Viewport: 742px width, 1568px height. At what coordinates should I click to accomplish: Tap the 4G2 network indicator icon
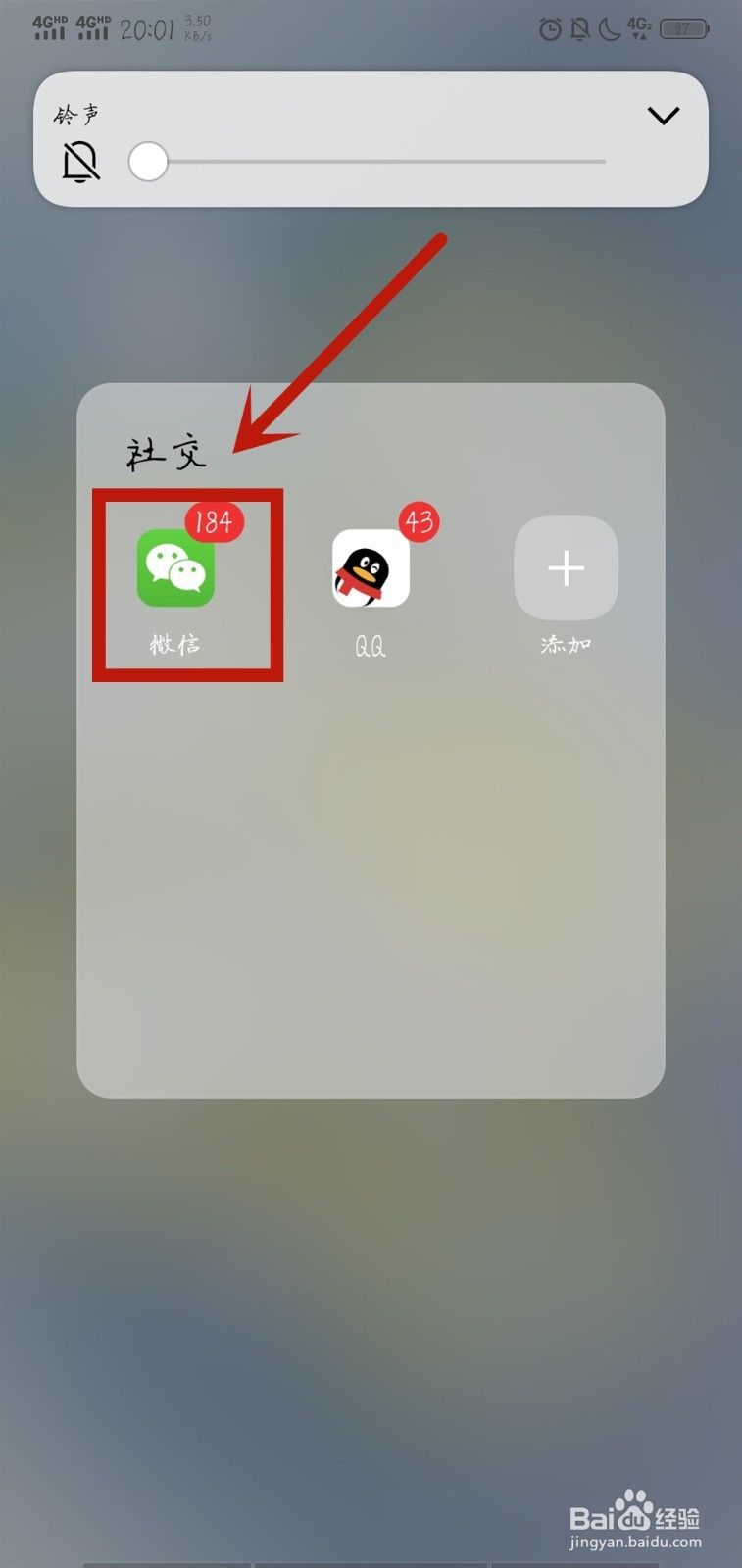coord(637,27)
